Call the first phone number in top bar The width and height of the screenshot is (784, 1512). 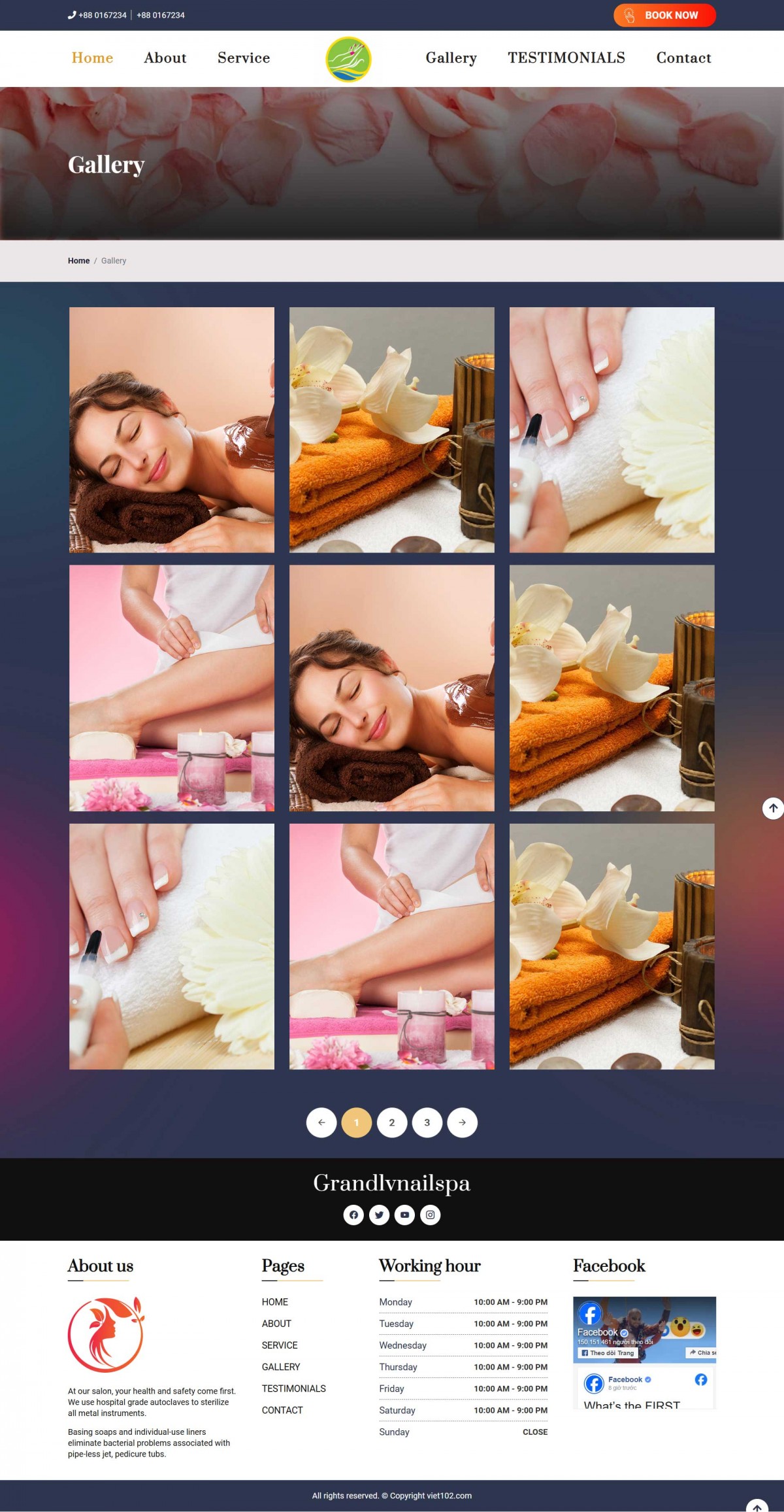click(x=102, y=15)
